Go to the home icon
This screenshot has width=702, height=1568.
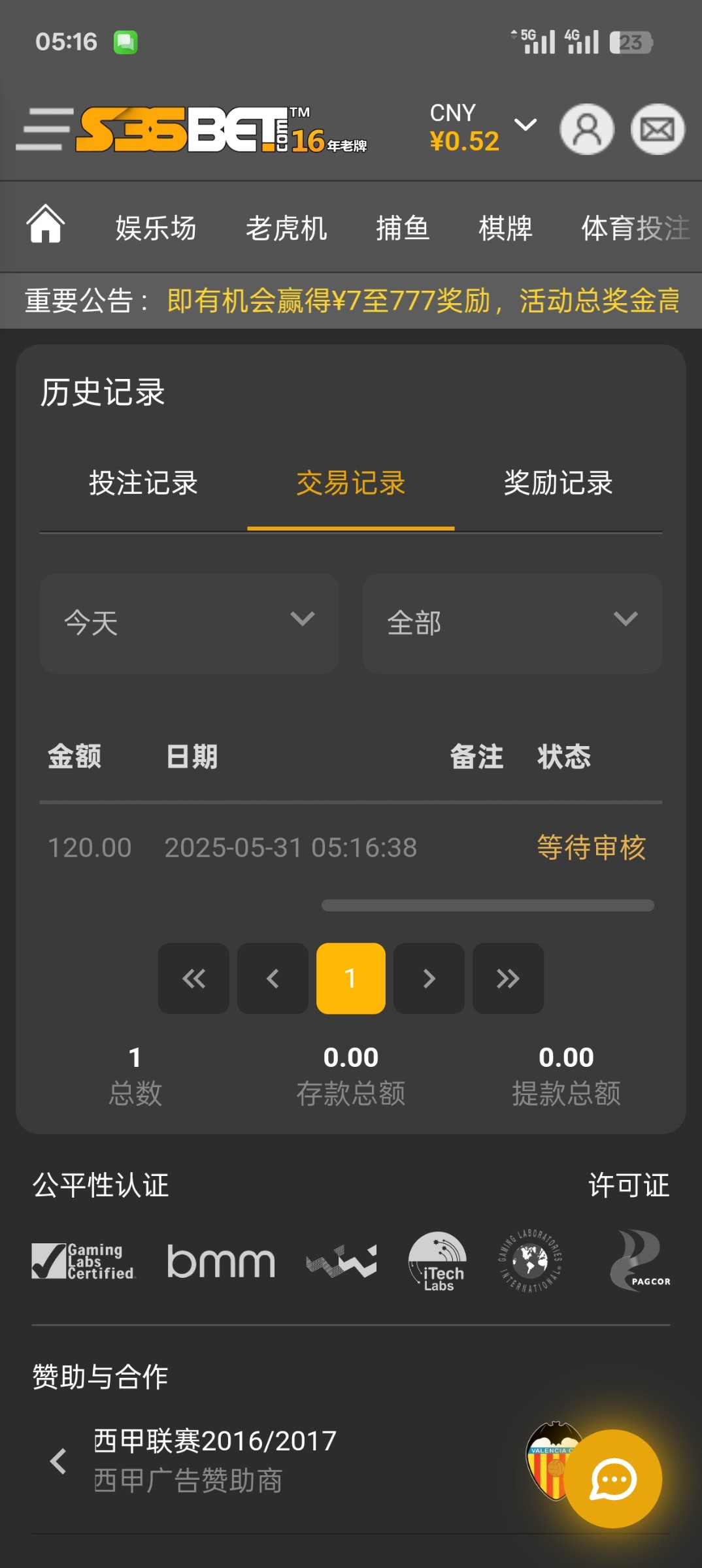point(46,224)
